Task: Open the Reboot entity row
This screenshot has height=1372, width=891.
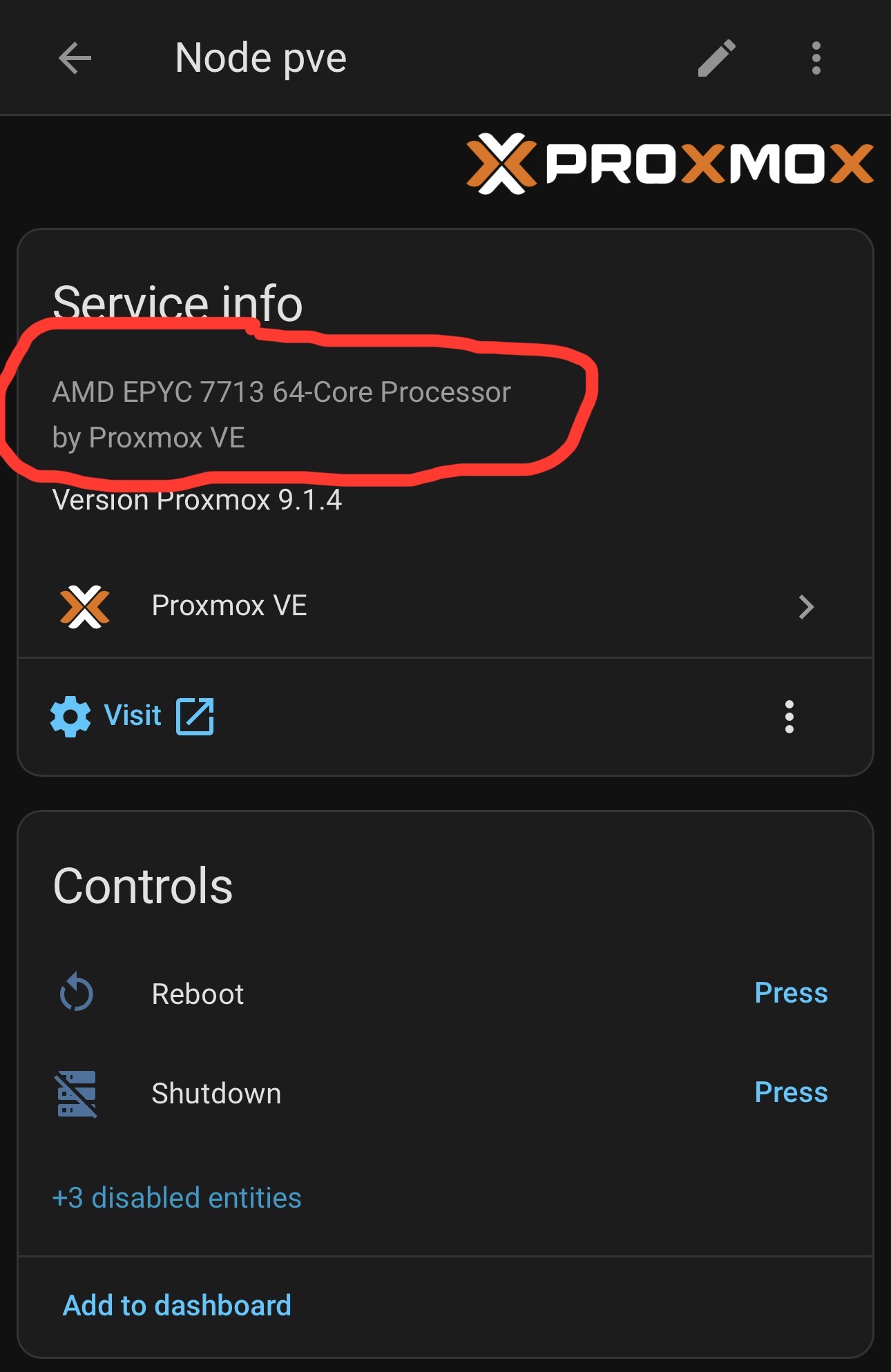Action: pyautogui.click(x=198, y=994)
